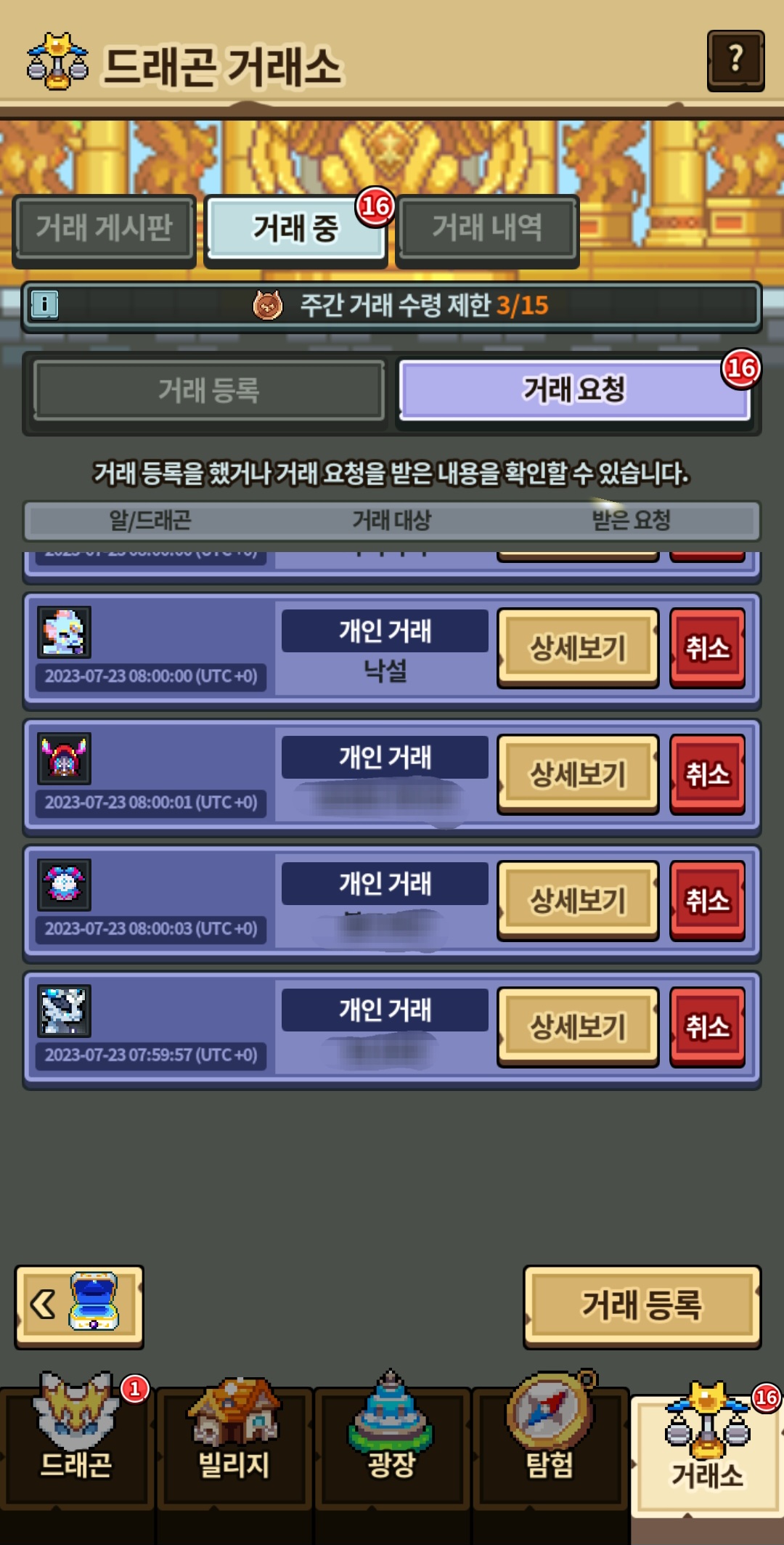This screenshot has width=784, height=1545.
Task: Switch to the 거래 게시판 tab
Action: point(104,228)
